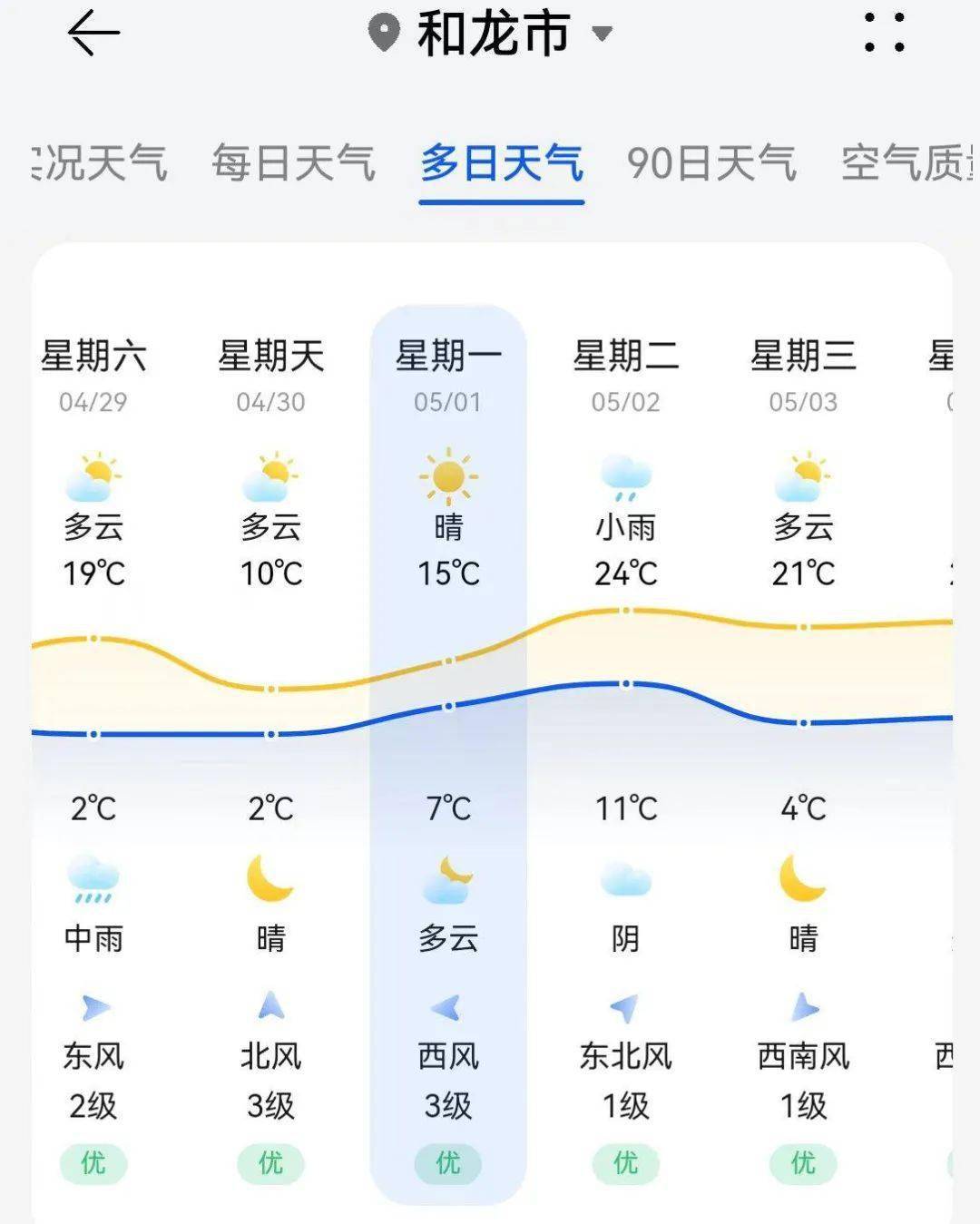Open the four-dot more menu
980x1224 pixels.
883,34
